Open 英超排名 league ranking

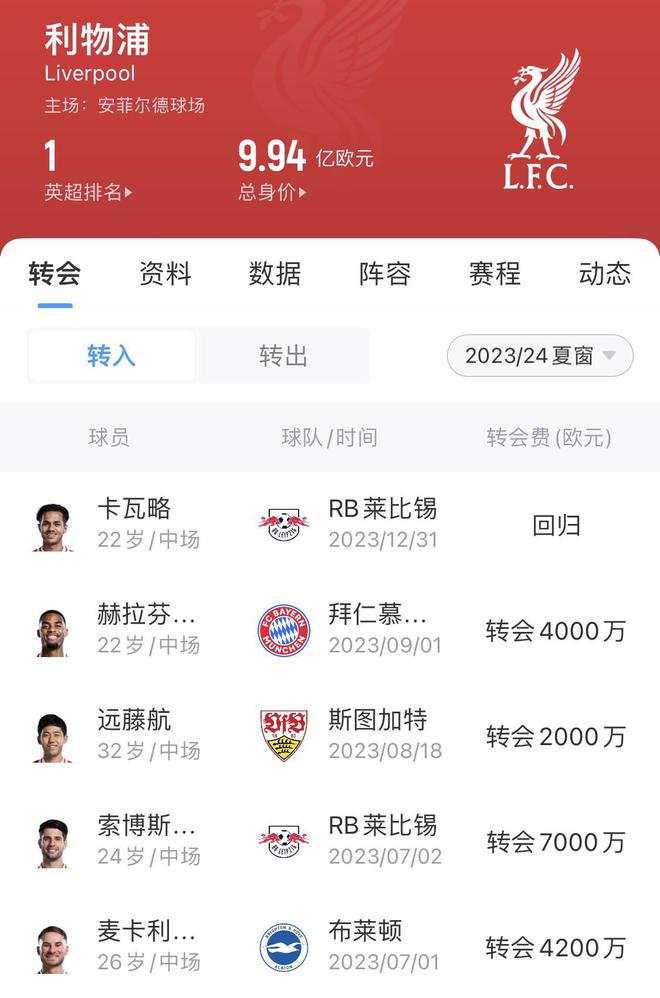point(88,192)
